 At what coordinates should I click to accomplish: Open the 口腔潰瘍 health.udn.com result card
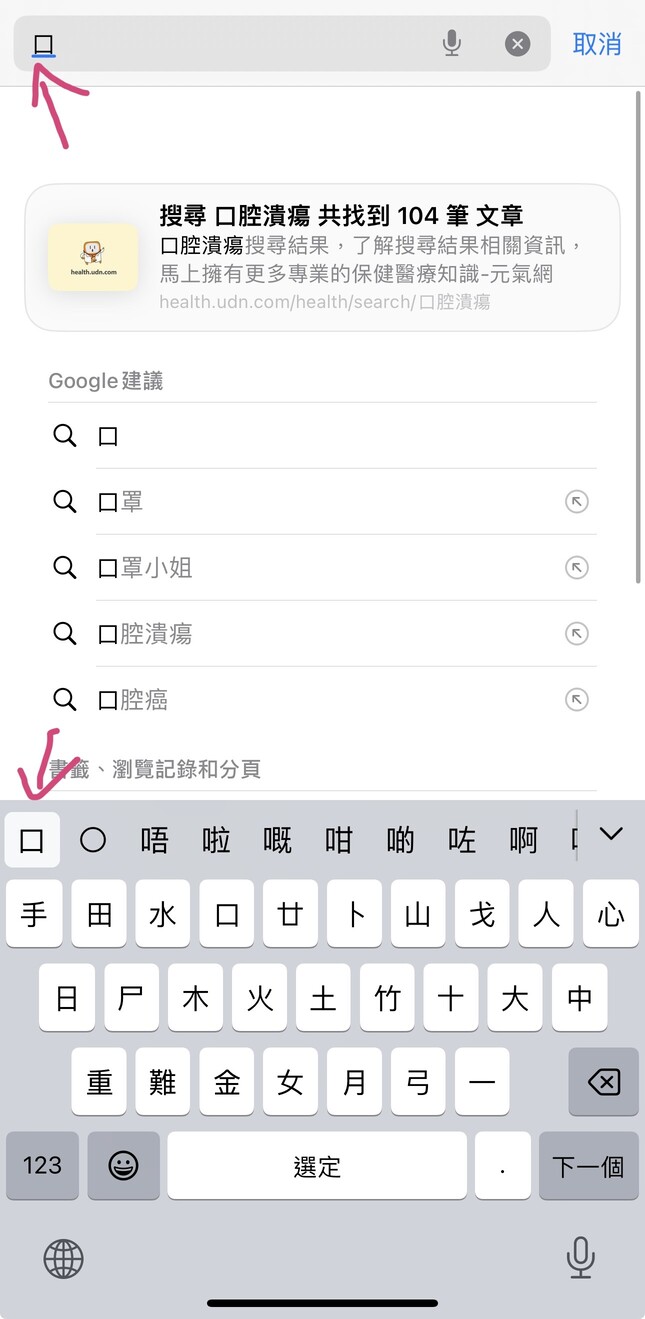[322, 257]
